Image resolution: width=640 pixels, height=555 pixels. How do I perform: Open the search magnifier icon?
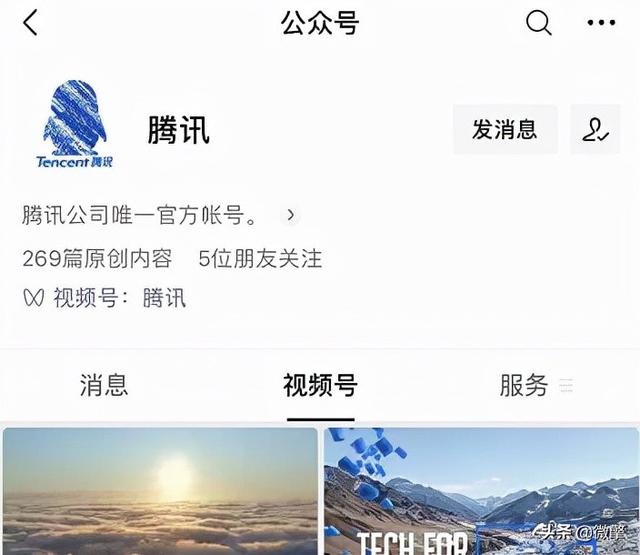point(539,23)
